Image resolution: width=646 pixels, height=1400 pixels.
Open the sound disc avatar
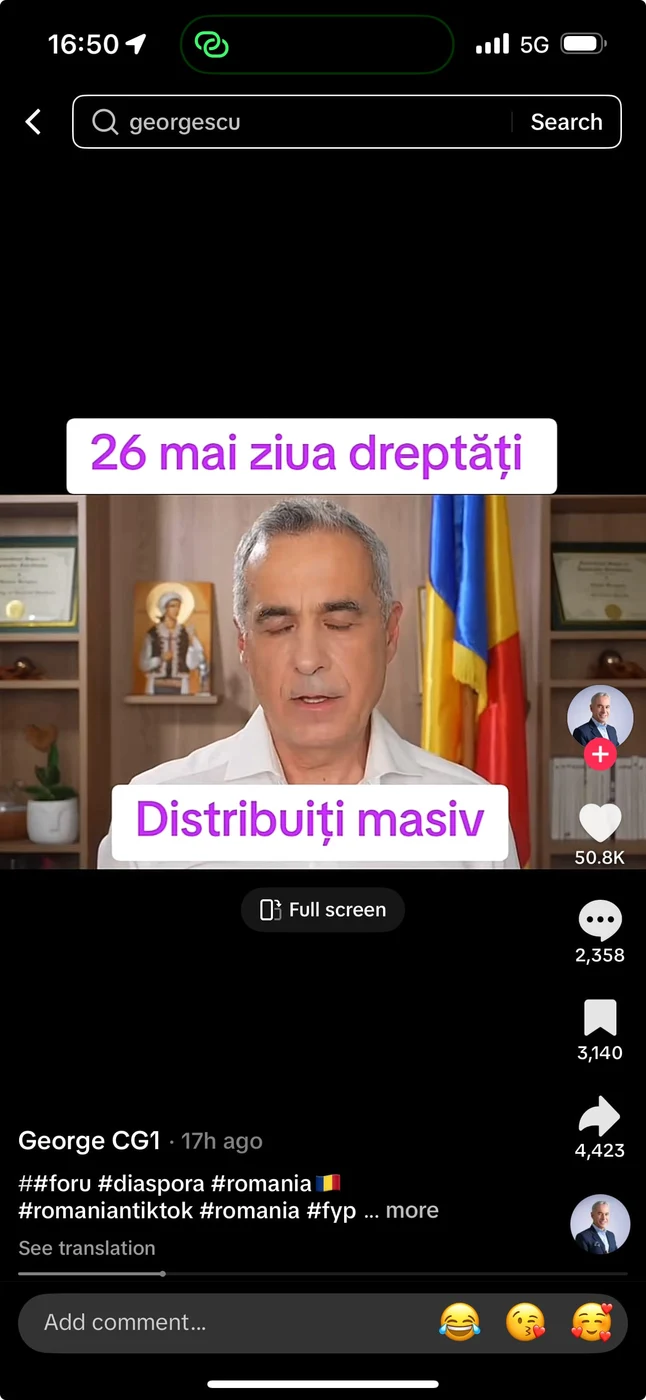click(600, 1225)
